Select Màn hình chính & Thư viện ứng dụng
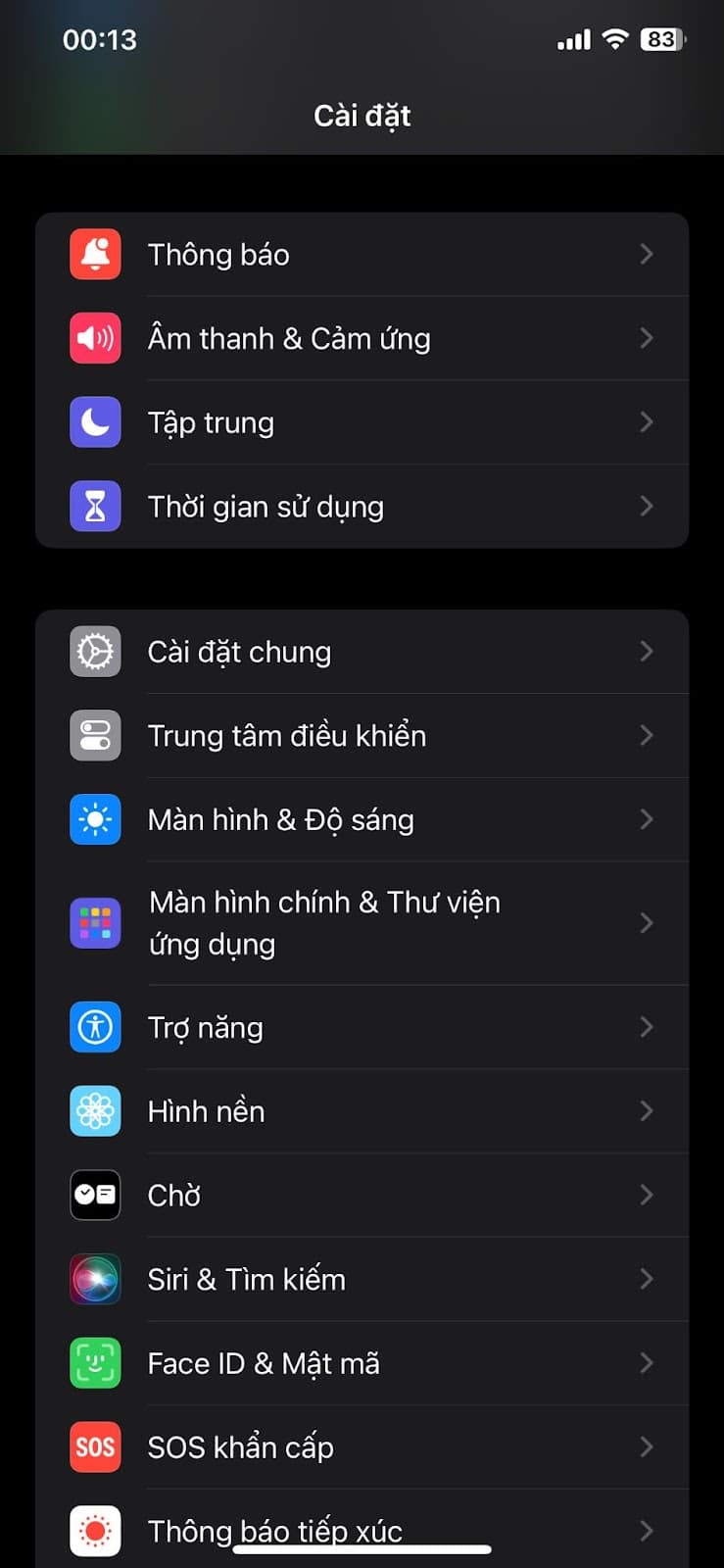 point(362,923)
